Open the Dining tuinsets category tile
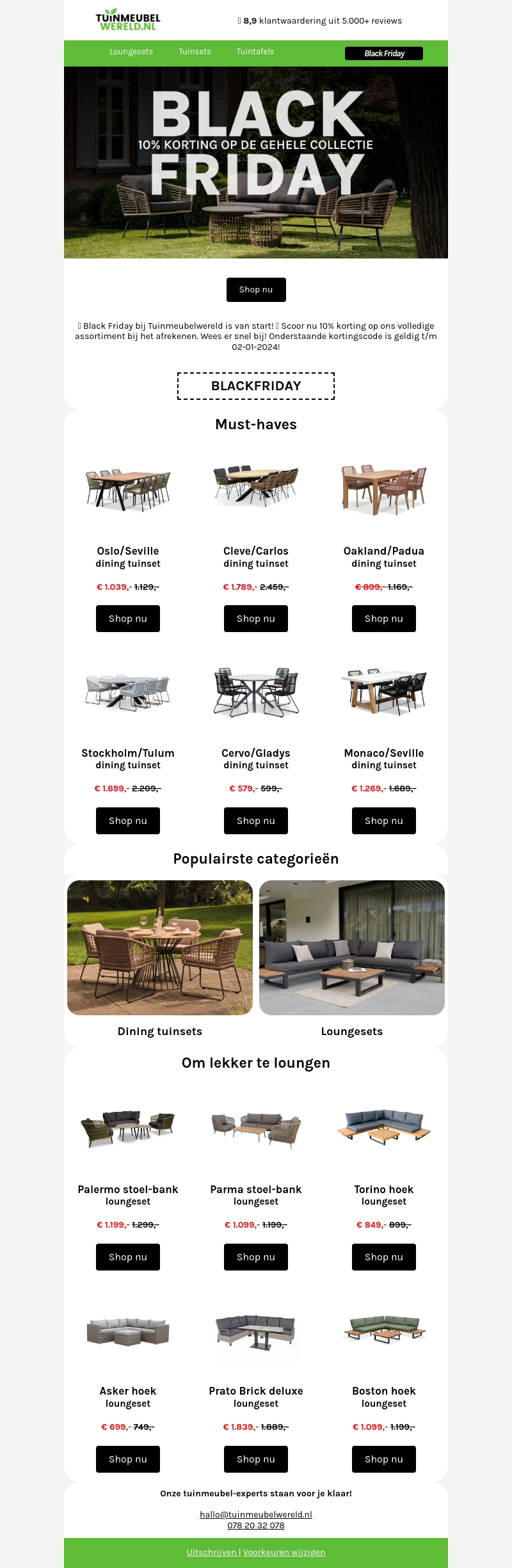Screen dimensions: 512x1568 160,947
